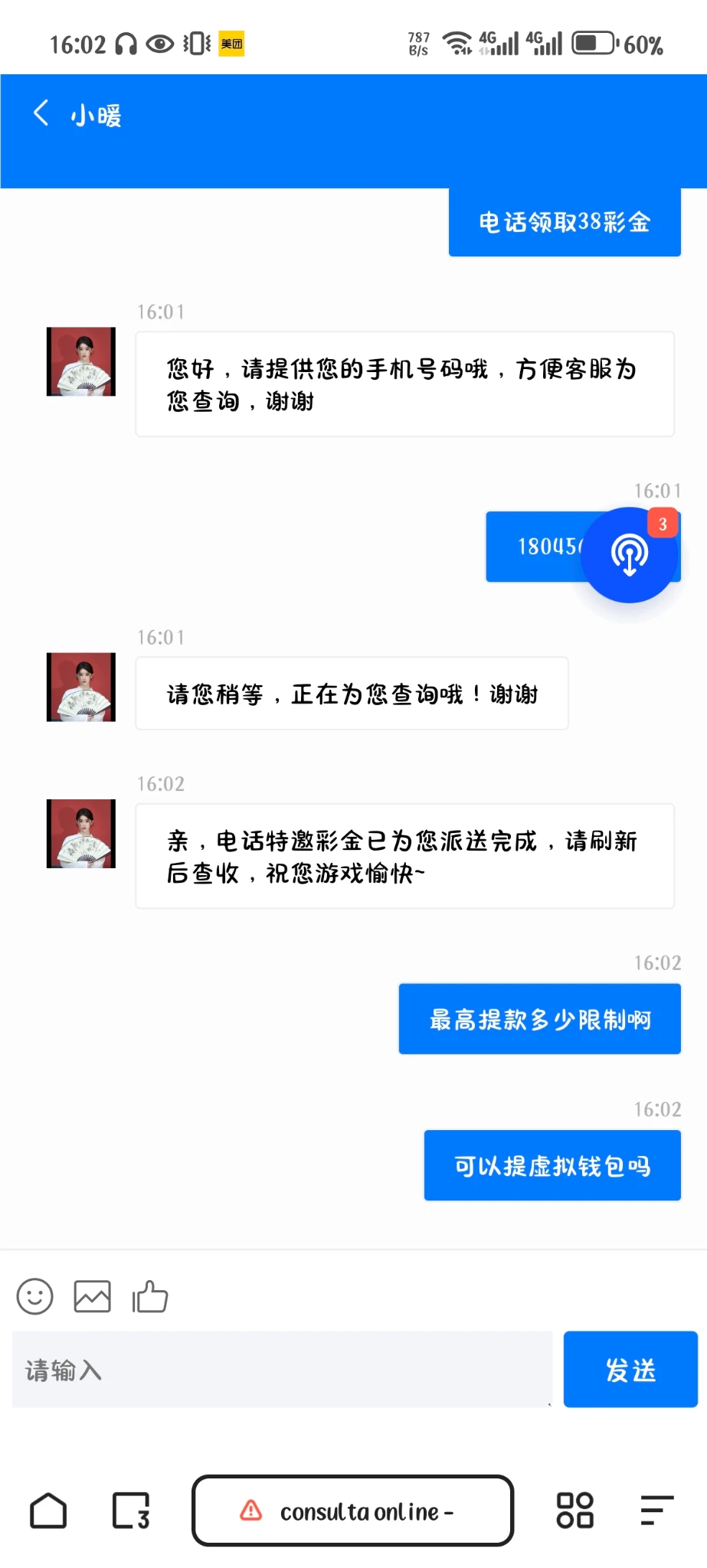
Task: Tap the floating blue touch button
Action: coord(629,555)
